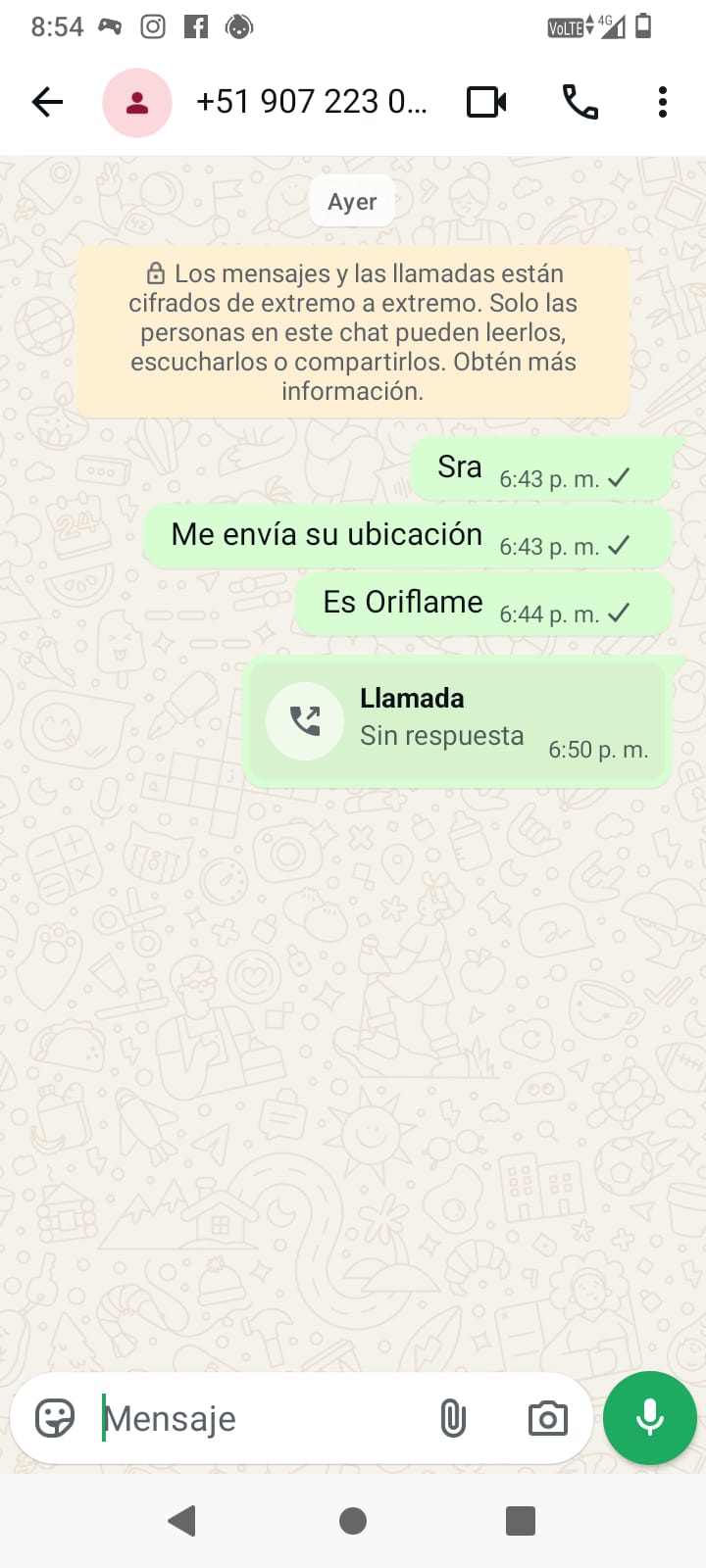The height and width of the screenshot is (1568, 706).
Task: Tap the unanswered Llamada call bubble
Action: 457,722
